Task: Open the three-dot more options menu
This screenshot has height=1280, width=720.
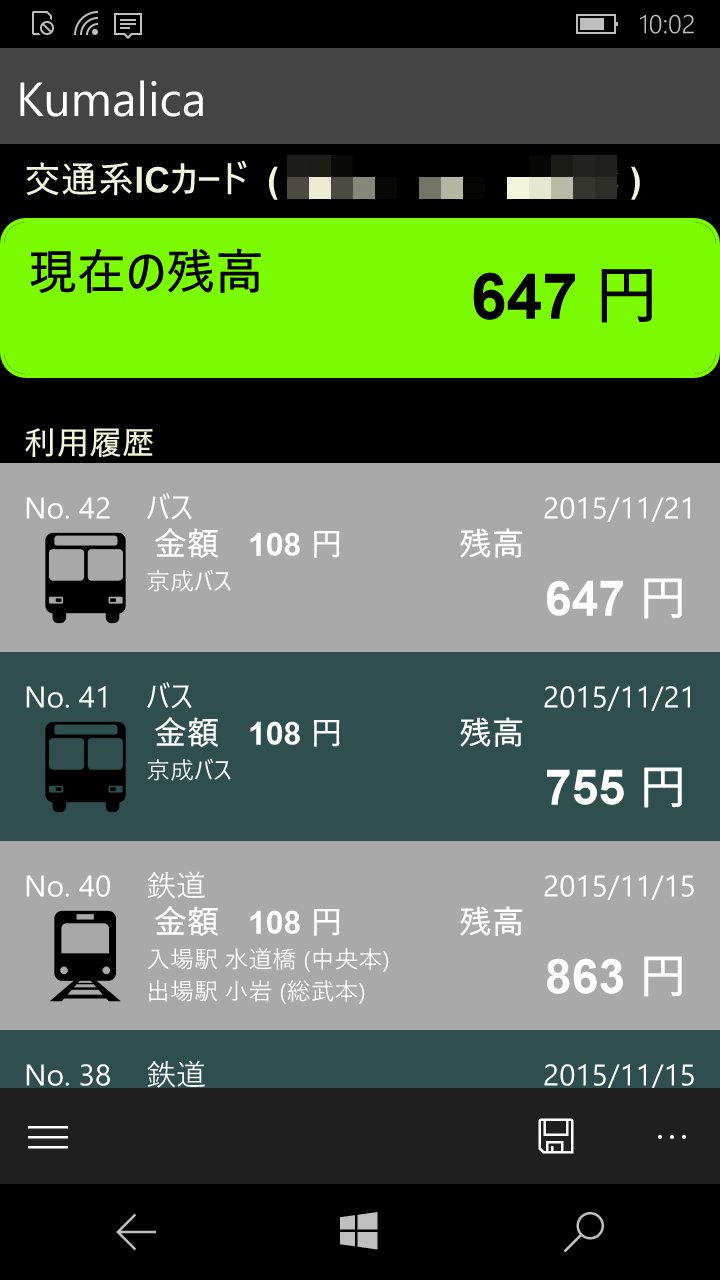Action: (672, 1137)
